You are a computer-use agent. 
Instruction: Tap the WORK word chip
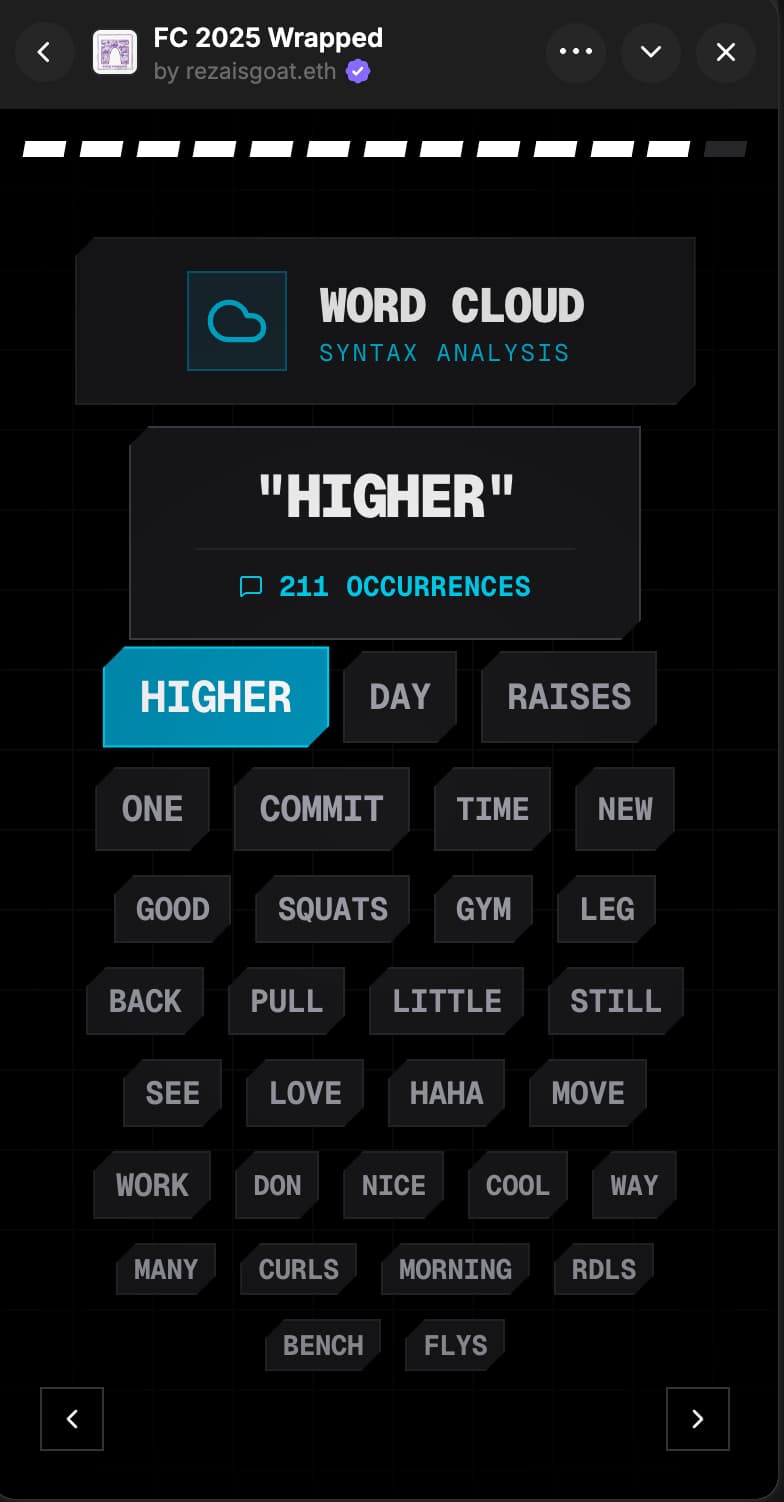(x=152, y=1185)
